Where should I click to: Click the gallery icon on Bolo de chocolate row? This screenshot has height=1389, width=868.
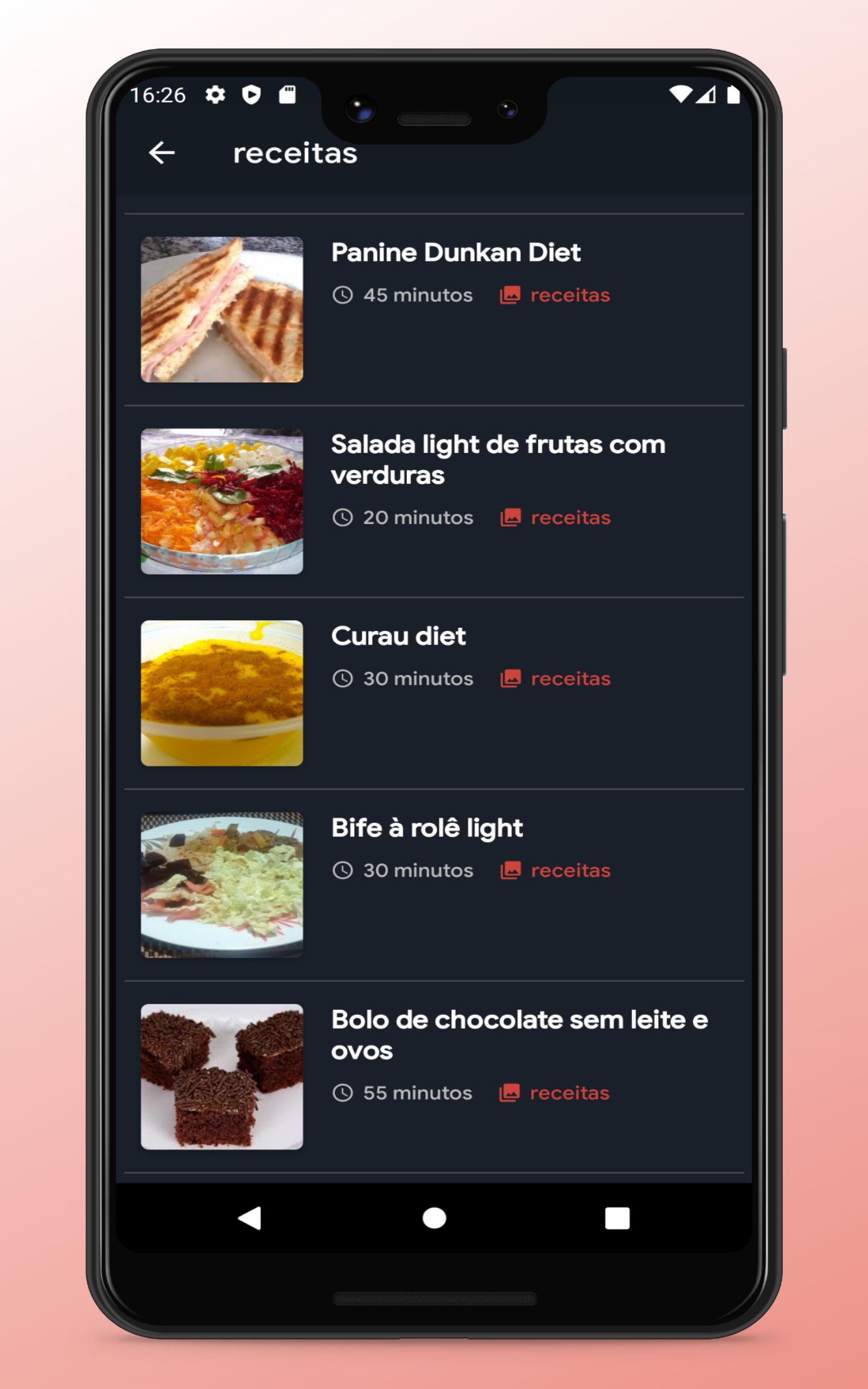(511, 1093)
